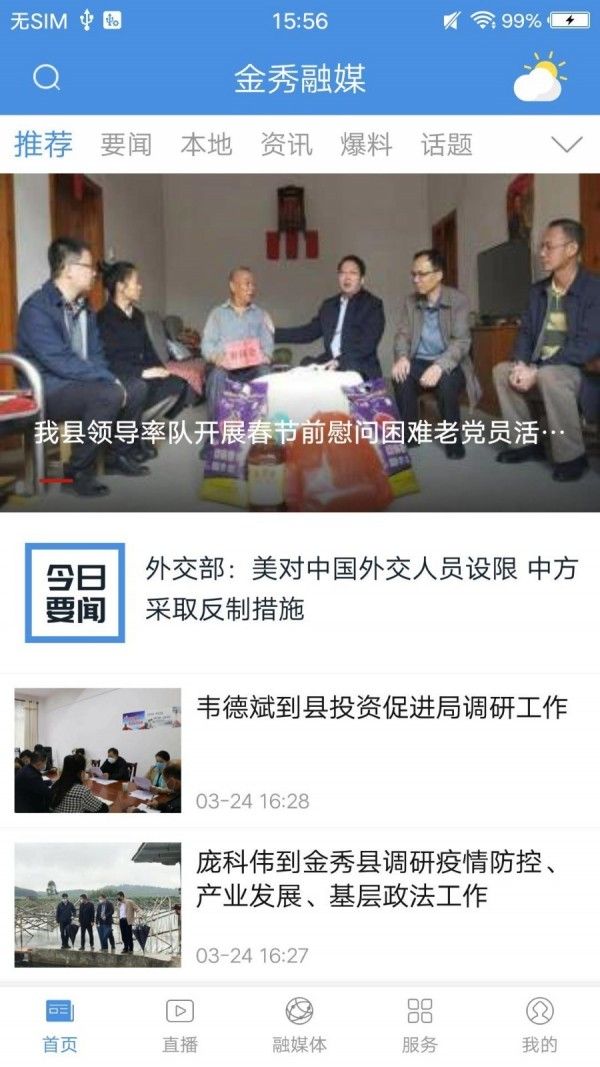This screenshot has height=1067, width=600.
Task: Open the article 韦德斌到县投资促进局调研工作
Action: [x=381, y=708]
